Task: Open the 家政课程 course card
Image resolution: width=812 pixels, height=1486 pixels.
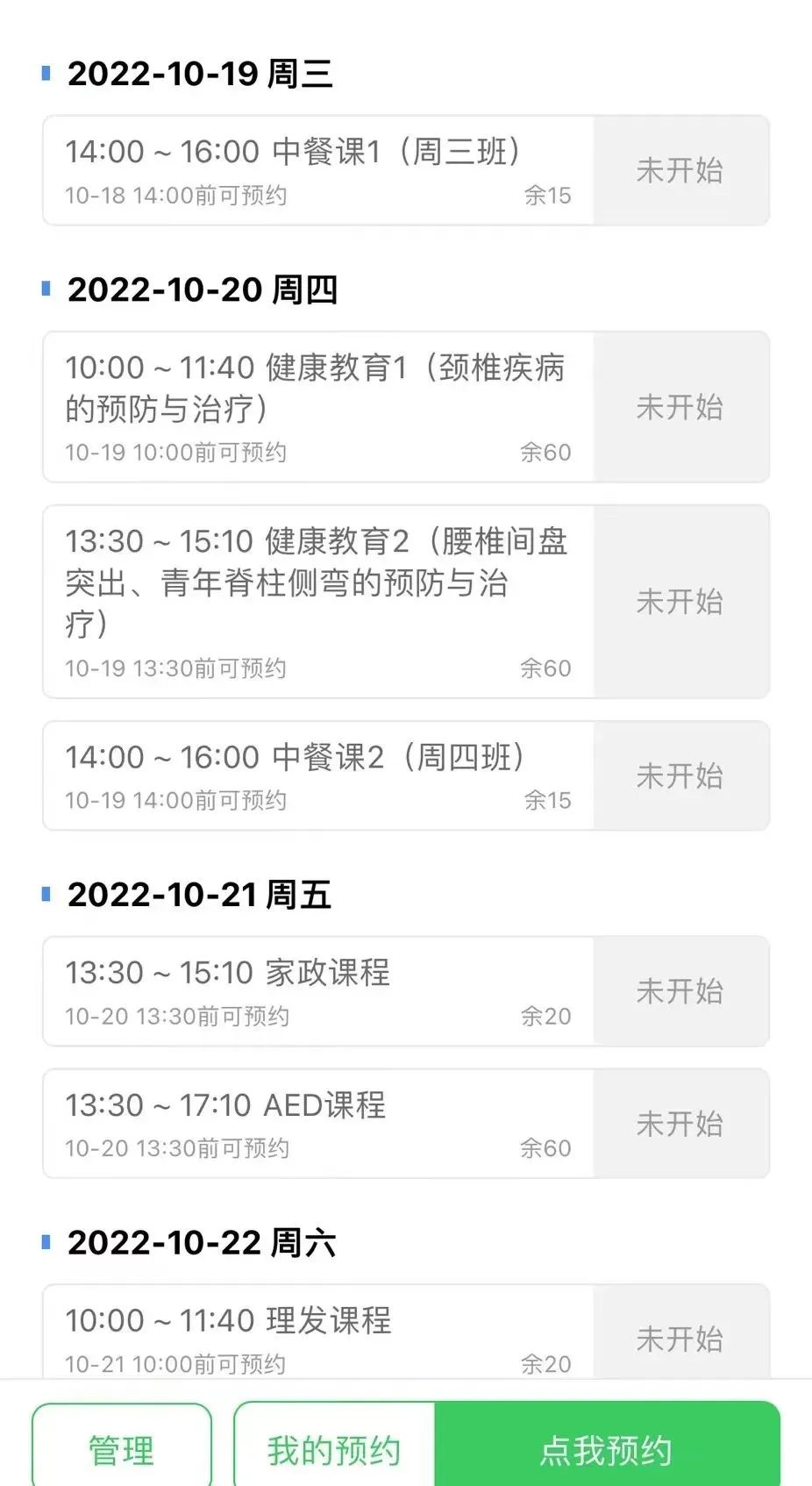Action: pyautogui.click(x=318, y=991)
